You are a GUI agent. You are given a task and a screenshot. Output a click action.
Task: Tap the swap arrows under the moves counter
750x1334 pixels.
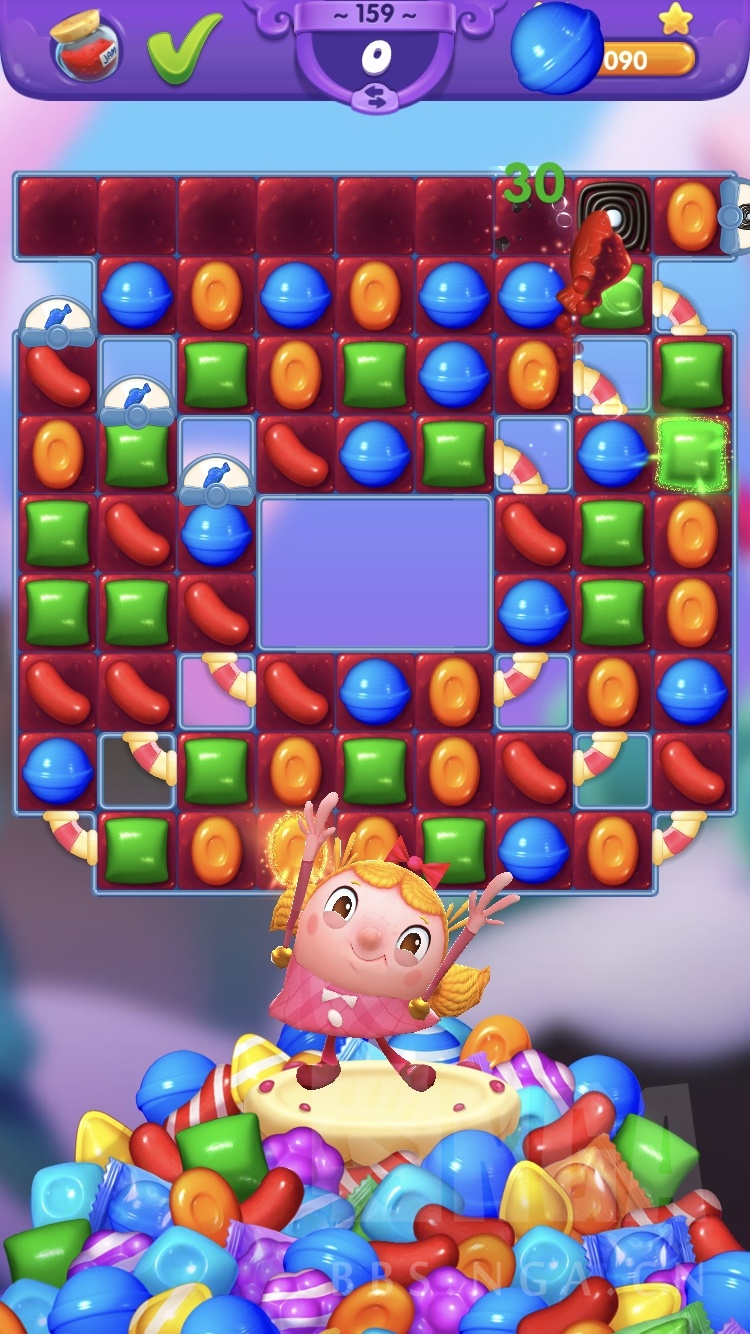point(377,97)
